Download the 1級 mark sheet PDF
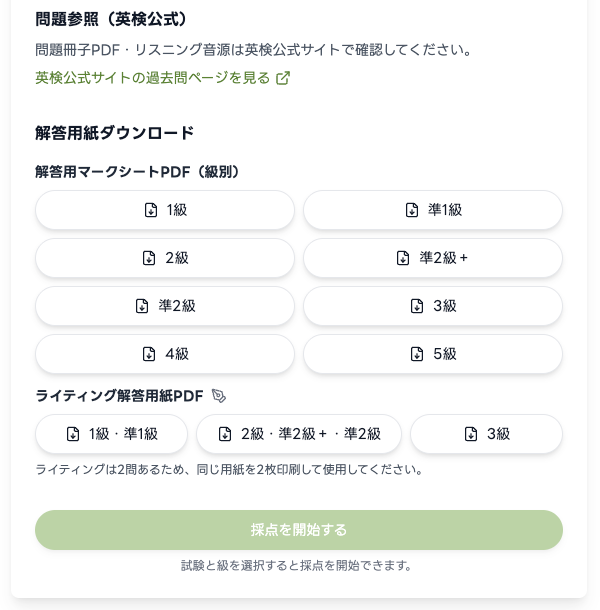 165,210
